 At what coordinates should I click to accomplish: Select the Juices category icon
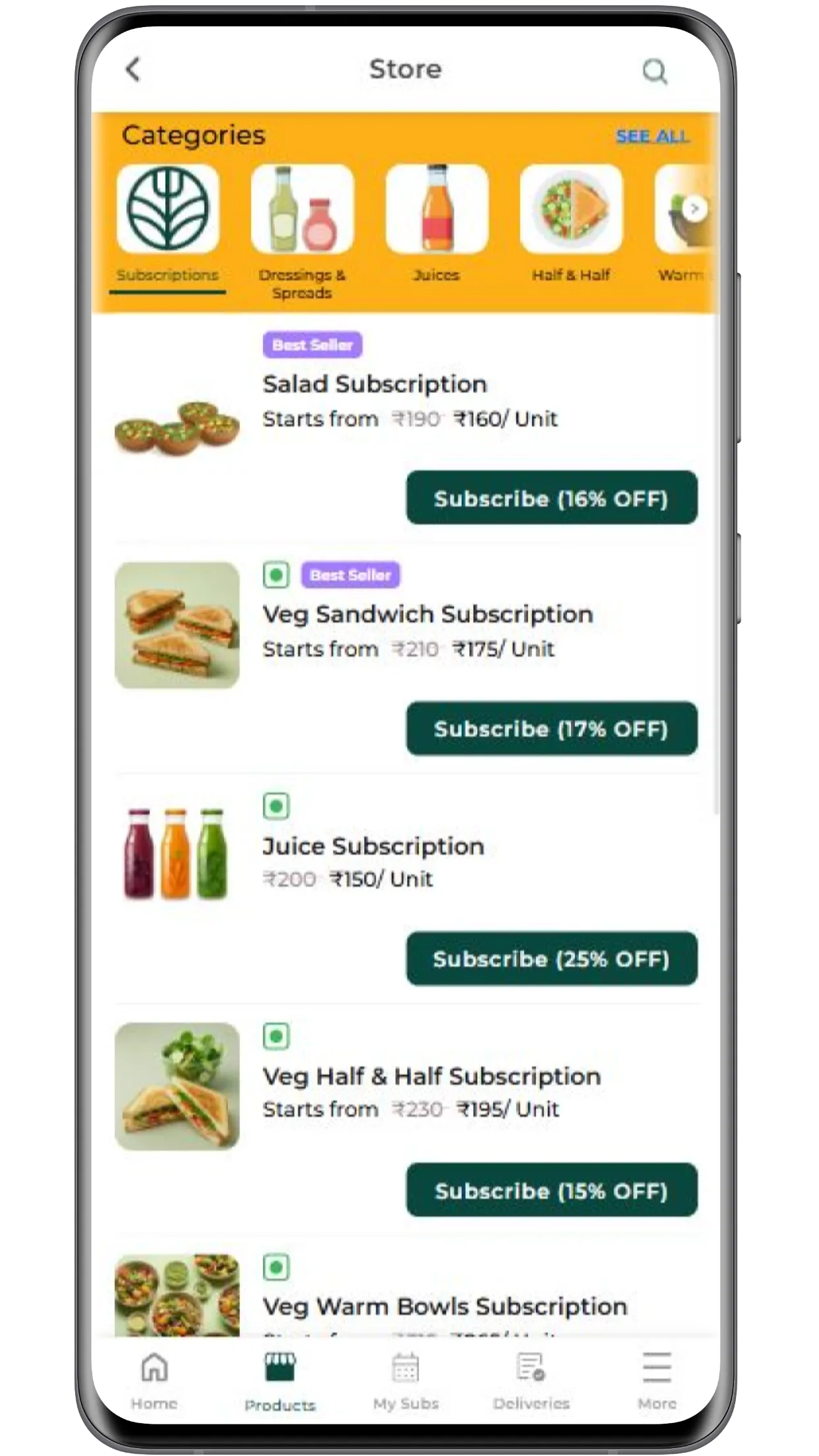[437, 208]
